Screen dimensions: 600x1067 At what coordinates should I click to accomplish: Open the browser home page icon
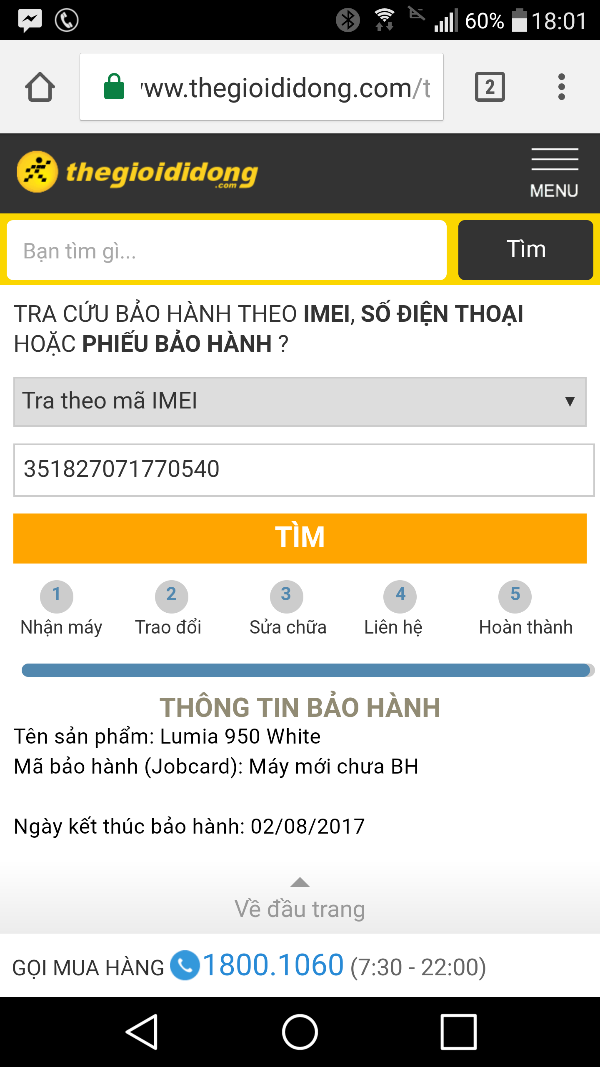[x=39, y=87]
